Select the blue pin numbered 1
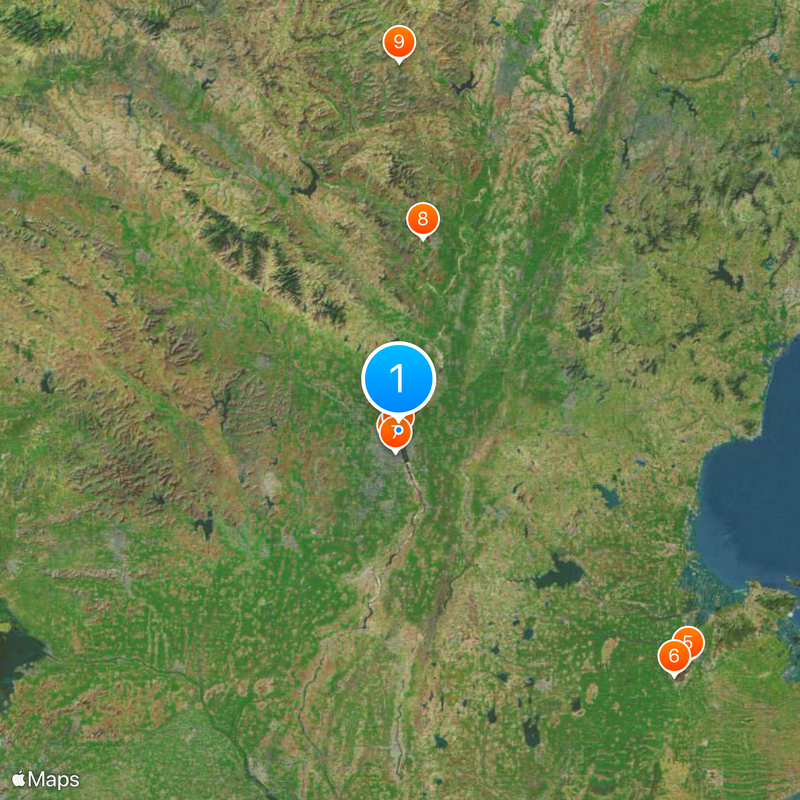800x800 pixels. coord(398,378)
